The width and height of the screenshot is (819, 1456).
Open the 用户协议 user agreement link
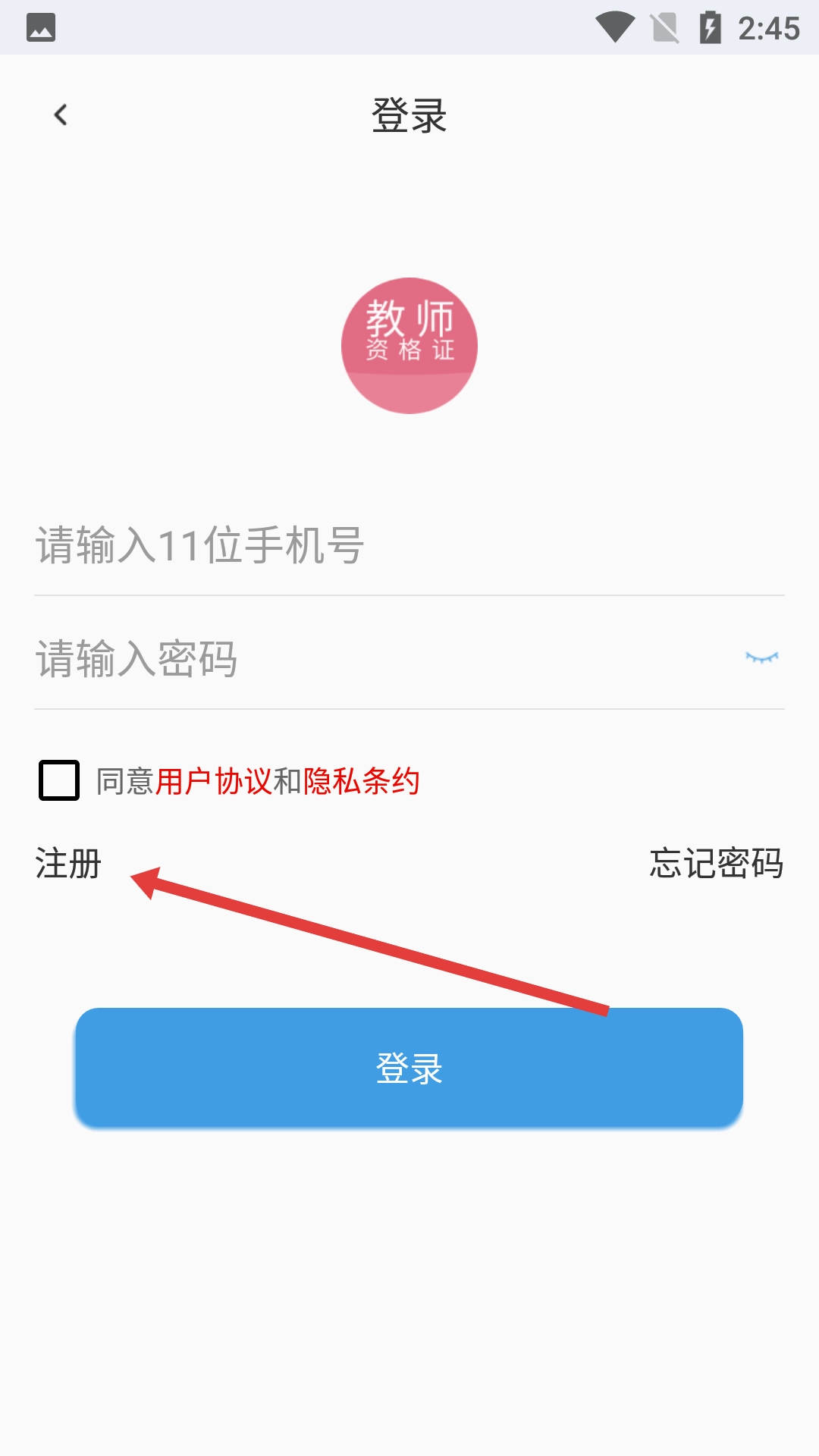[213, 781]
